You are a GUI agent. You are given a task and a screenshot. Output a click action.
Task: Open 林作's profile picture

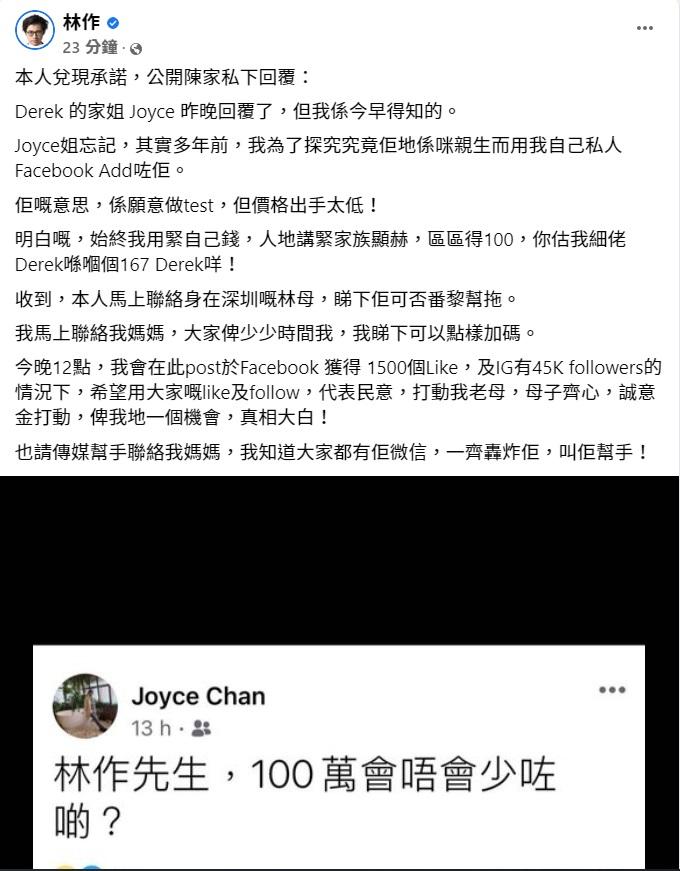pos(35,30)
